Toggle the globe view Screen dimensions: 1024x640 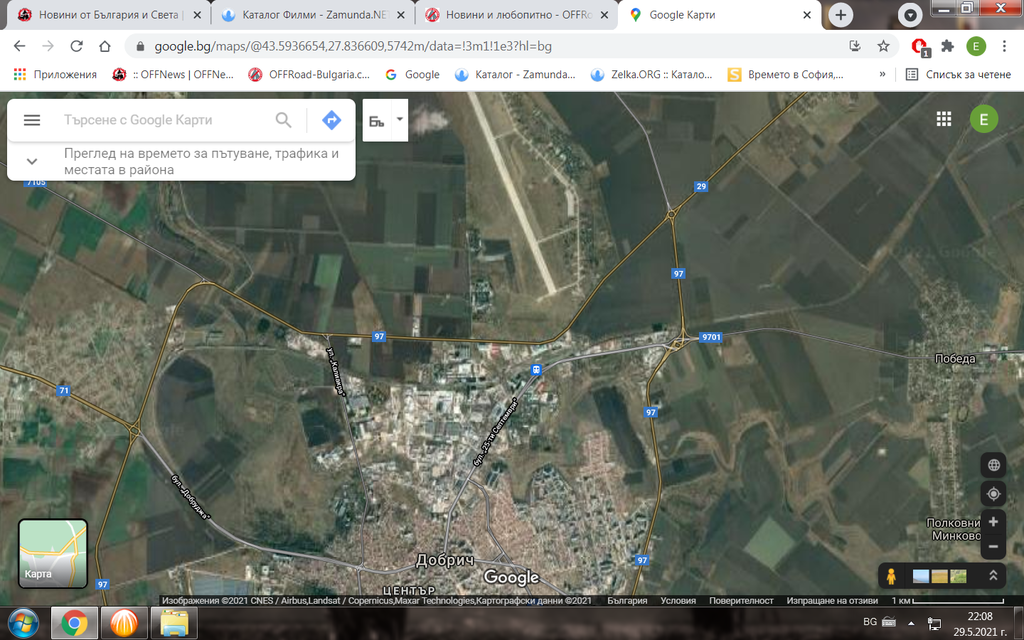click(993, 465)
